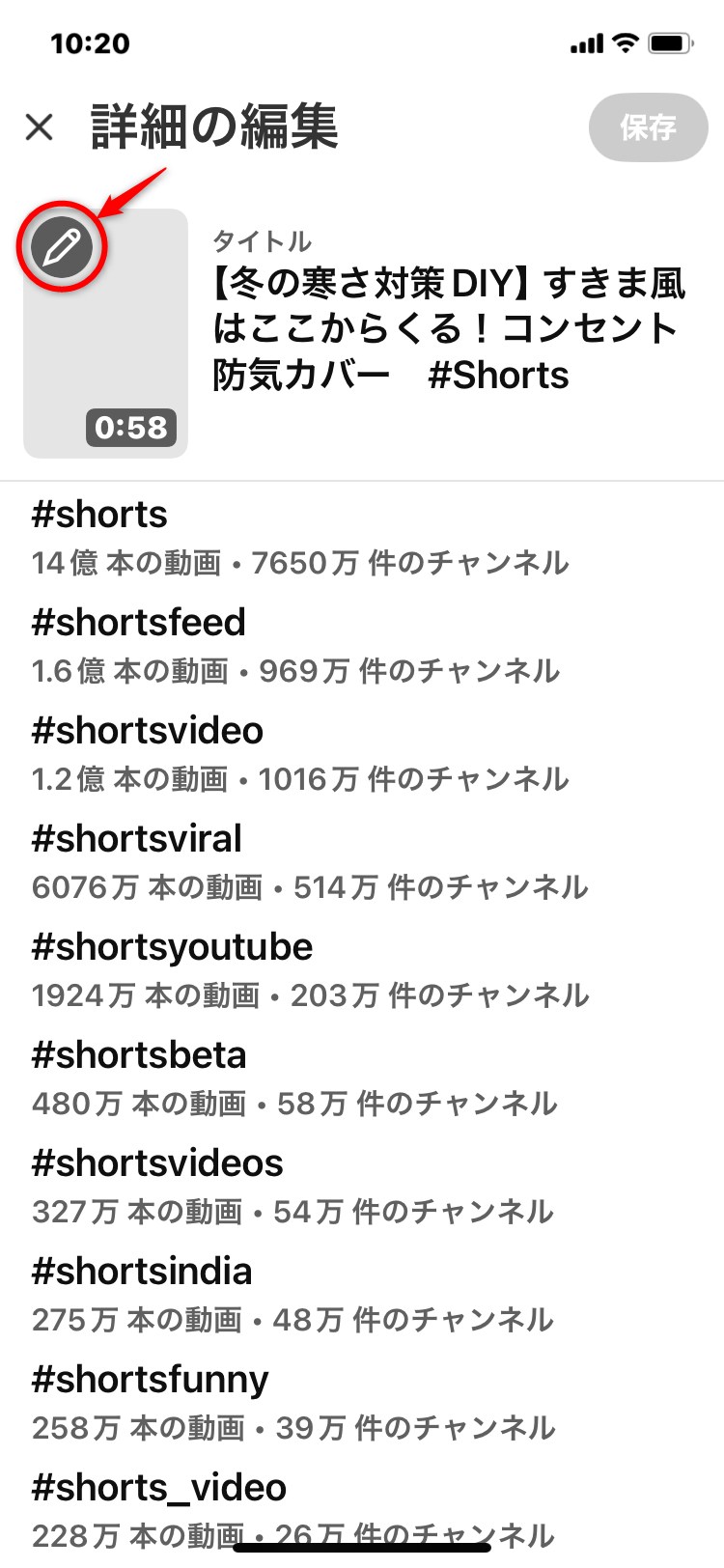
Task: Select the #shorts hashtag suggestion
Action: click(299, 537)
